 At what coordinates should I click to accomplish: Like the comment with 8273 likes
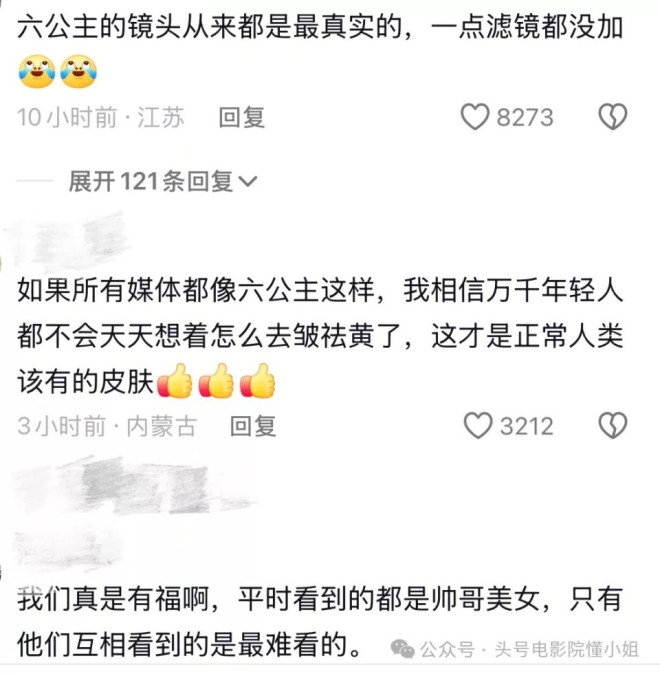tap(475, 117)
